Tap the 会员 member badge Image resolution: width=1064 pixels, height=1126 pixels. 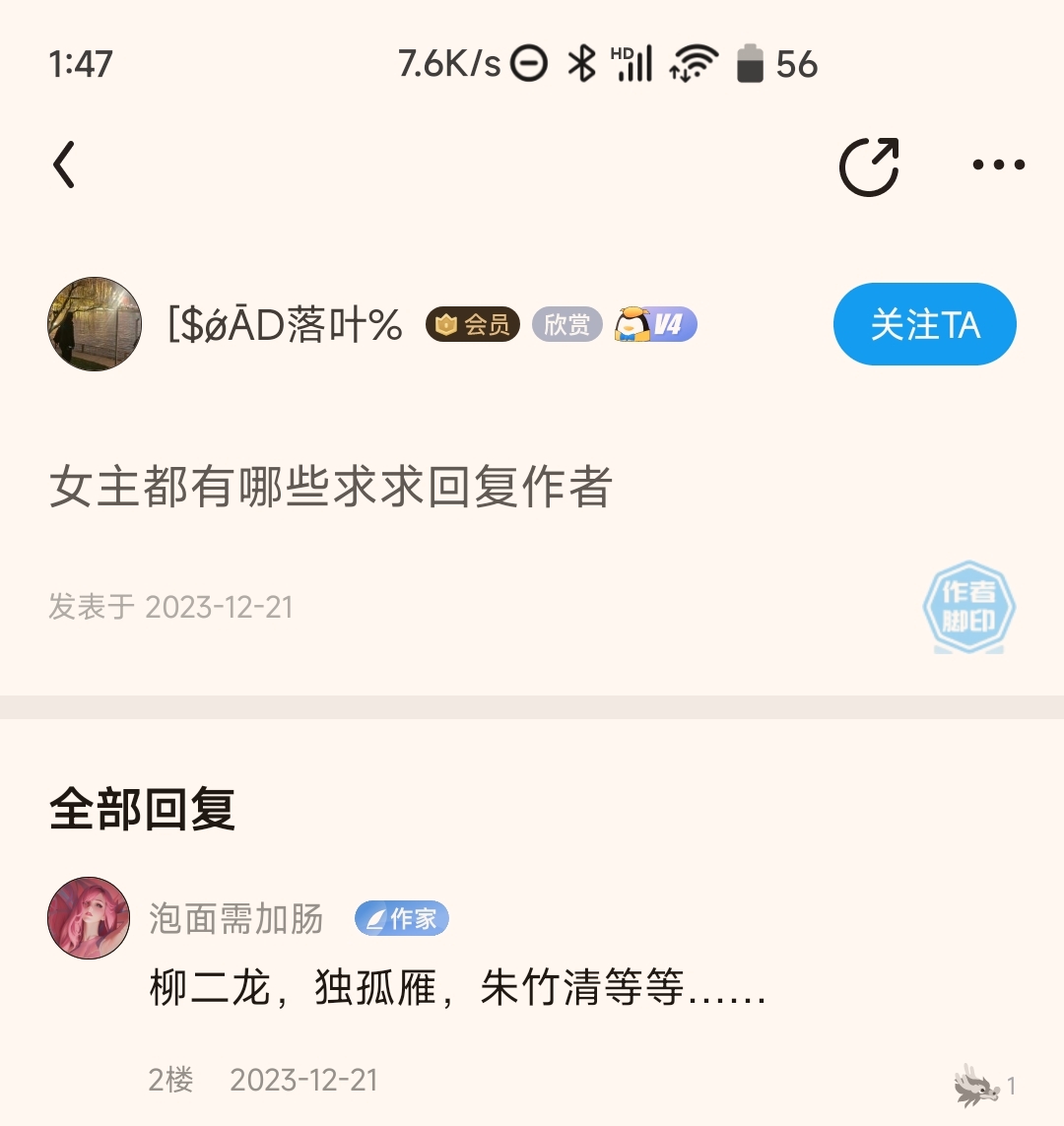473,324
